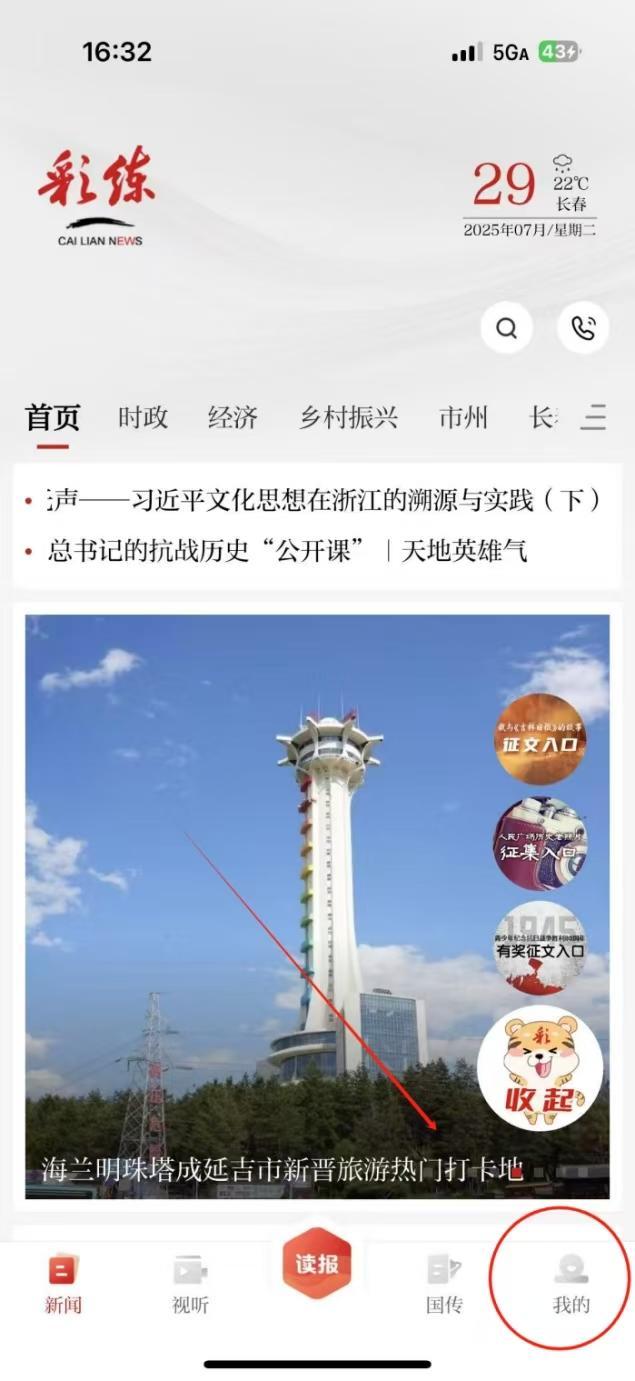Switch to the 视听 bottom tab
Screen dimensions: 635x1381
(x=190, y=1284)
